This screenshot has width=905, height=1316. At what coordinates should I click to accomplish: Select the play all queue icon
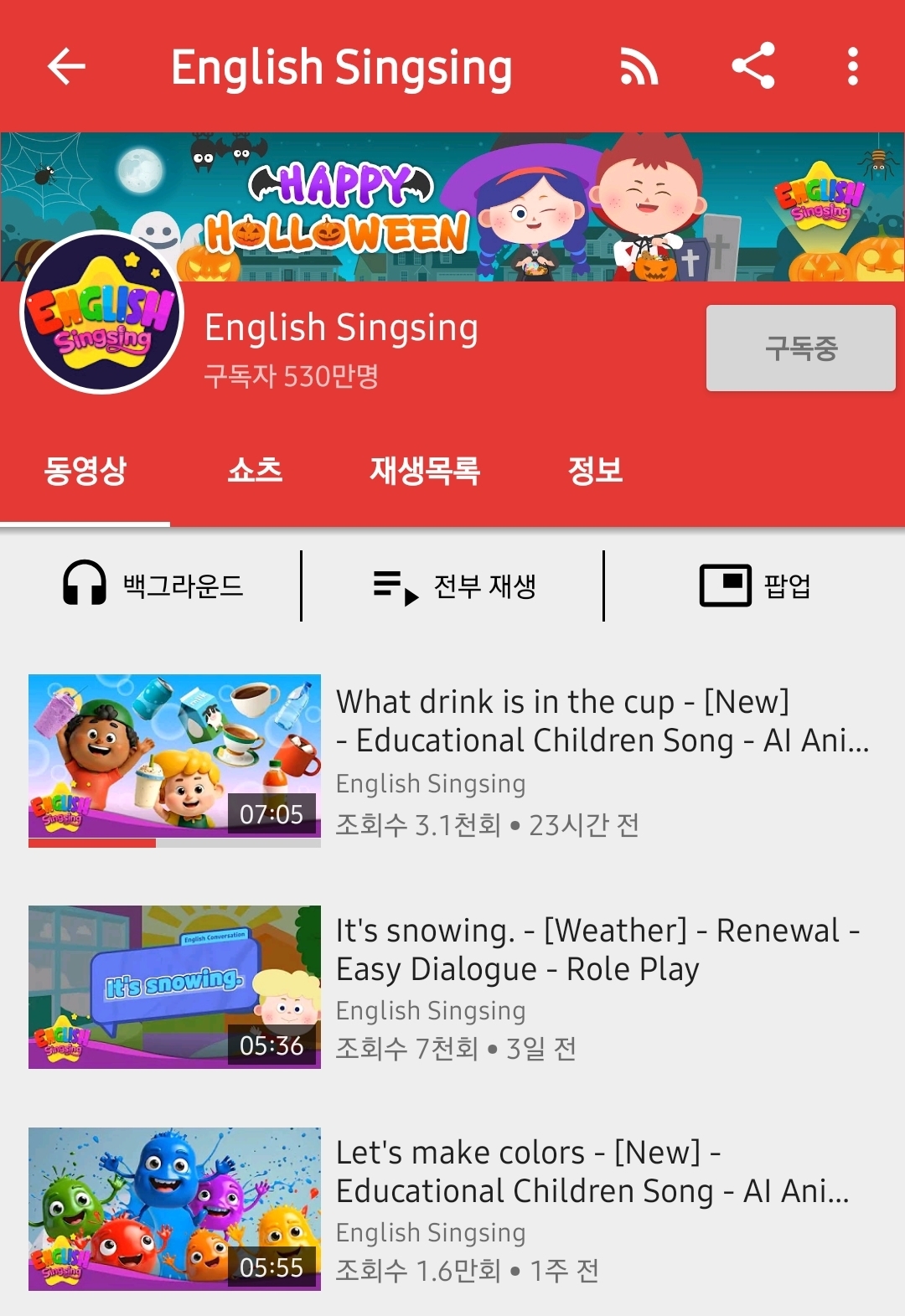[394, 586]
